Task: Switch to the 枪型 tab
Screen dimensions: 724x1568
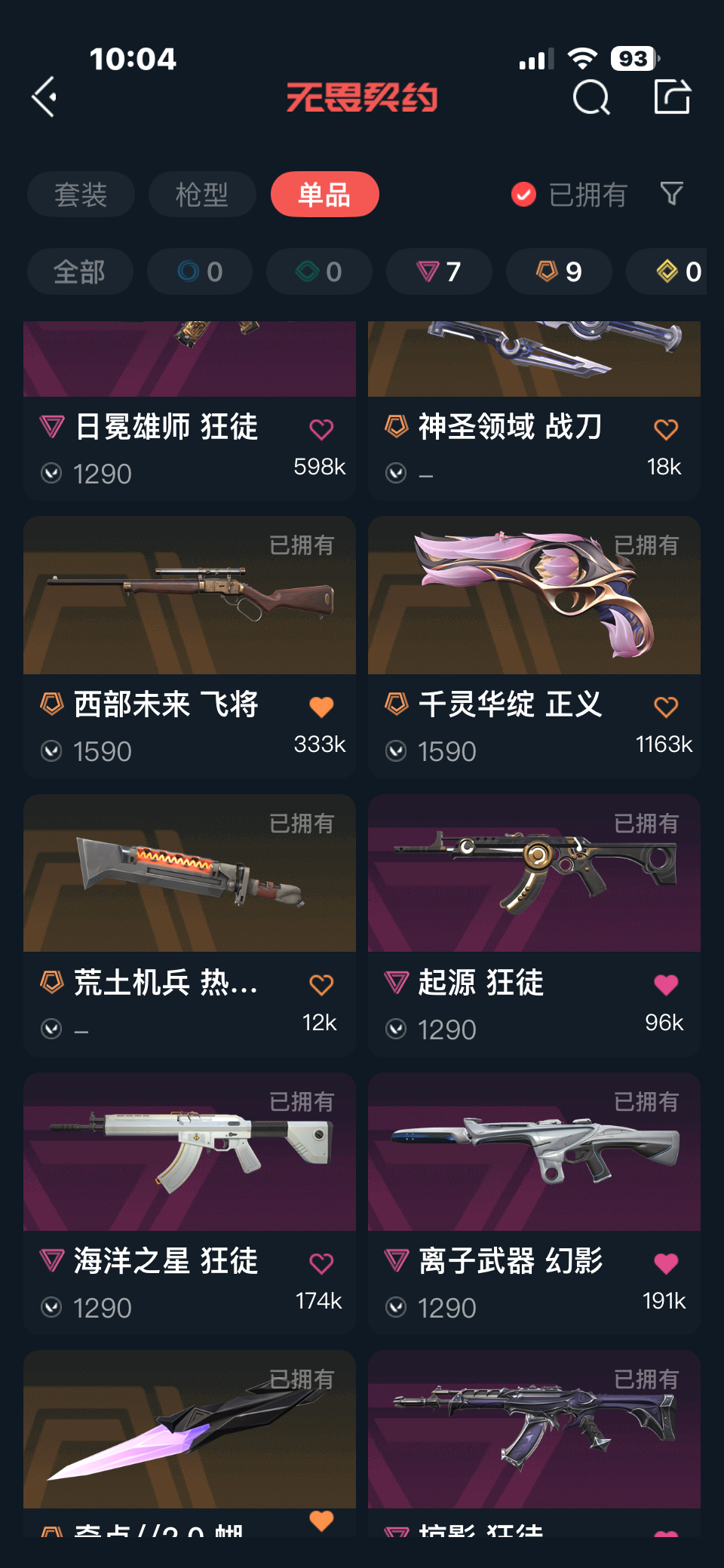Action: coord(201,195)
